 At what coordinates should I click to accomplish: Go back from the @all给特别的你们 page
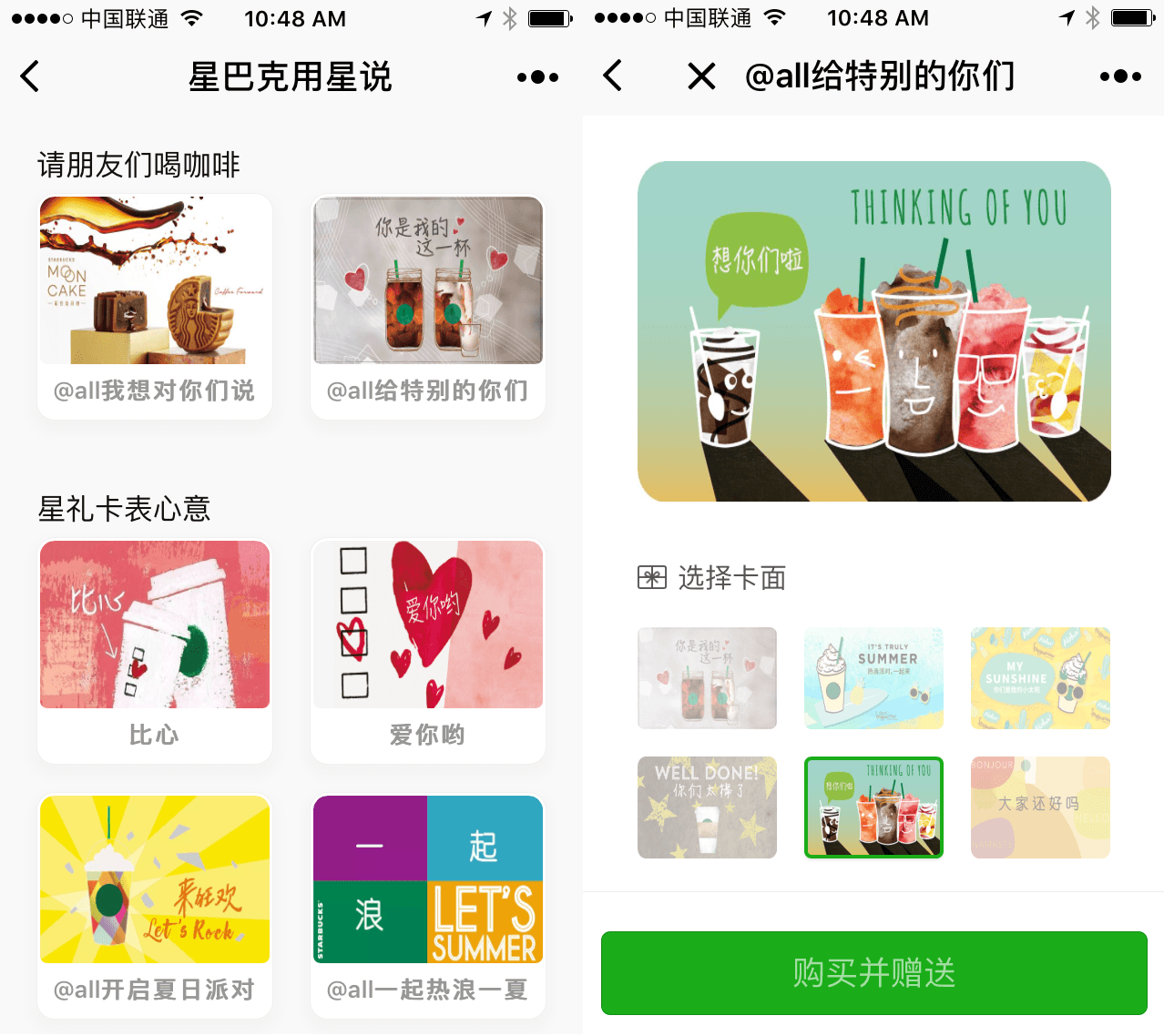pos(613,76)
